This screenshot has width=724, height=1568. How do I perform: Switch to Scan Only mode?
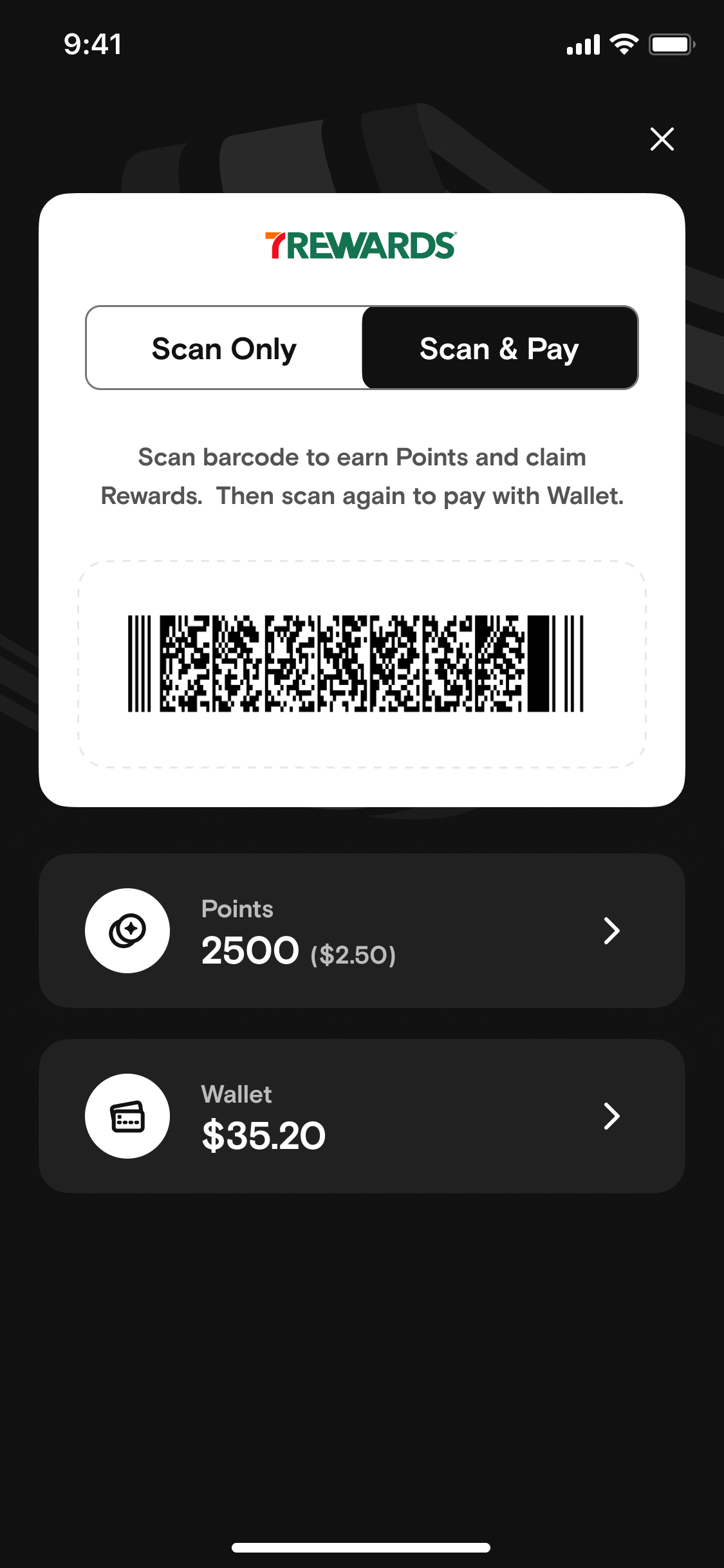224,348
